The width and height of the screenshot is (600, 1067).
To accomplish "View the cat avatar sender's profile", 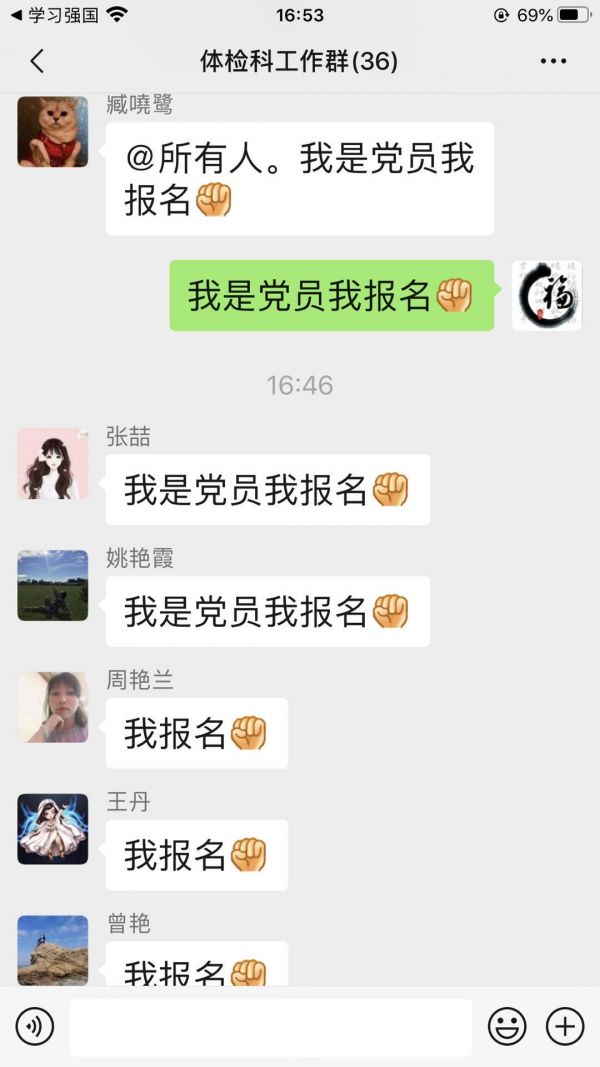I will pyautogui.click(x=53, y=131).
